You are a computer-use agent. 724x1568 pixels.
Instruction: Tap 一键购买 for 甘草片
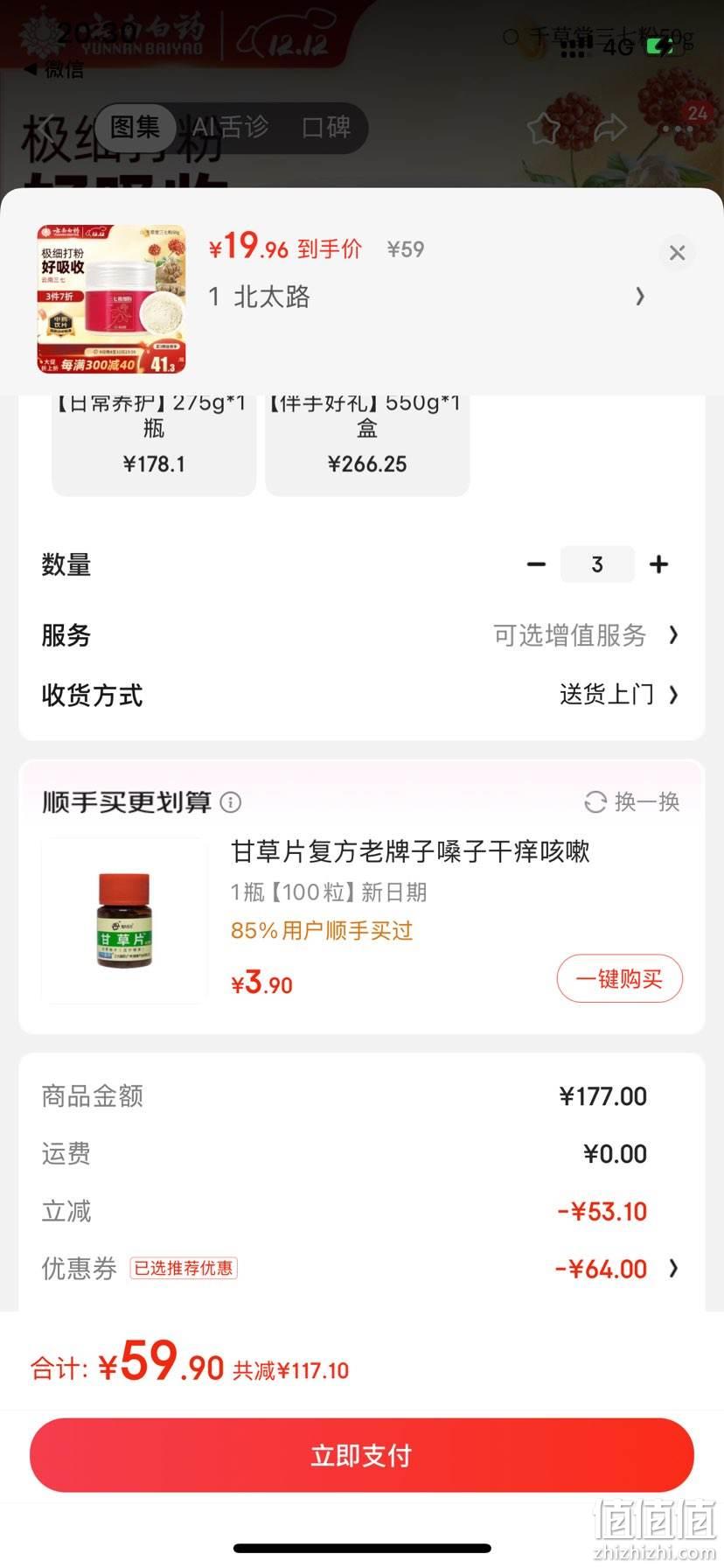(619, 978)
